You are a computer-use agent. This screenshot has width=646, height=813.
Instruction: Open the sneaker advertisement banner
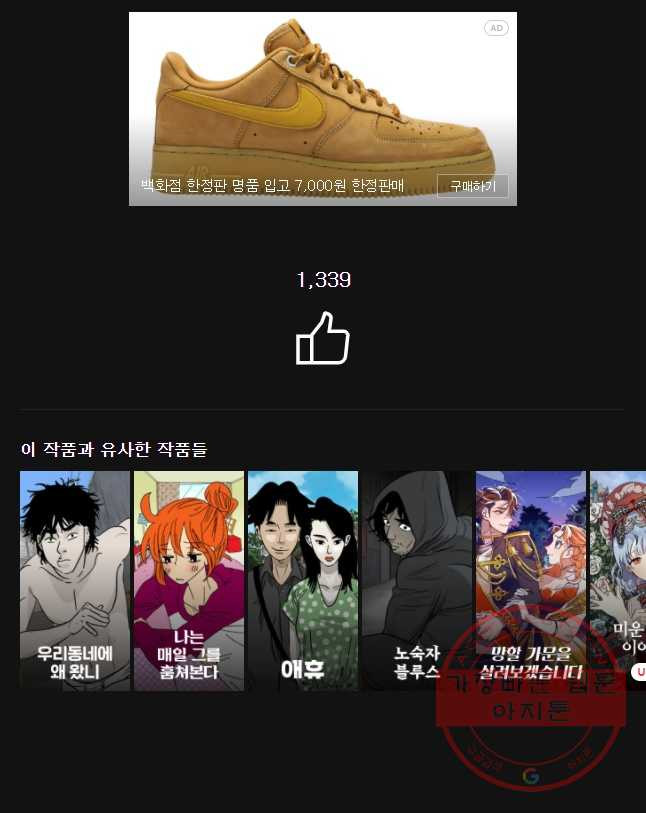point(322,100)
